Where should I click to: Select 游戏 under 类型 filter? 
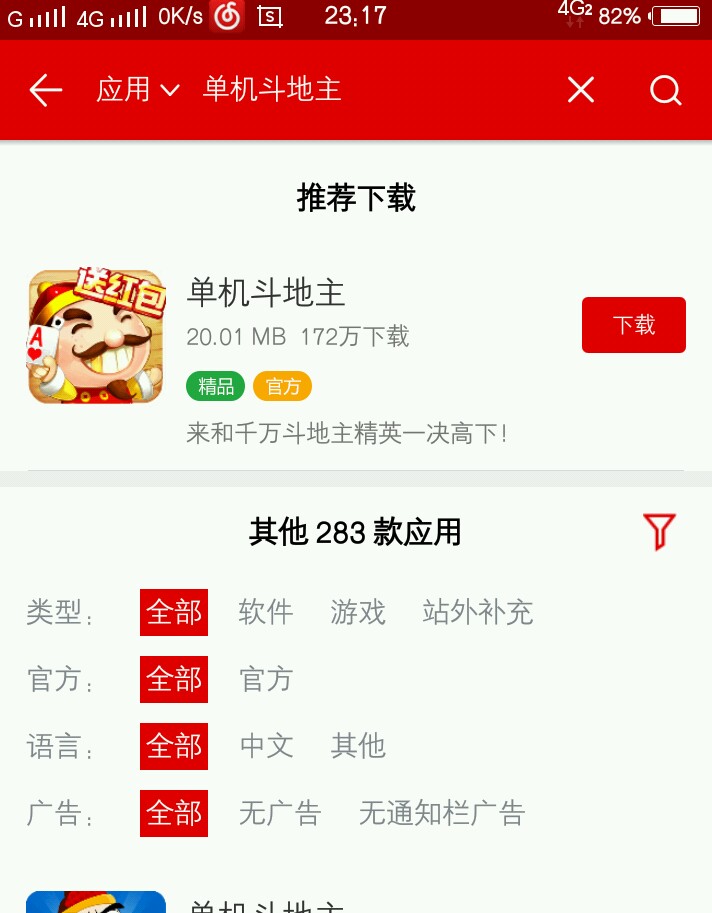[x=358, y=612]
